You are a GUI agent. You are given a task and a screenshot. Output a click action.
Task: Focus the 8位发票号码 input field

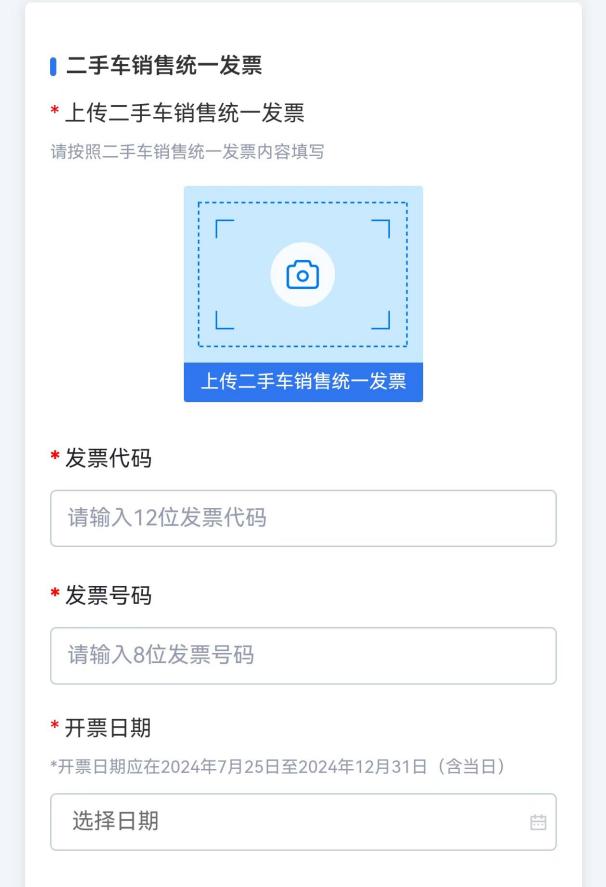[x=303, y=655]
